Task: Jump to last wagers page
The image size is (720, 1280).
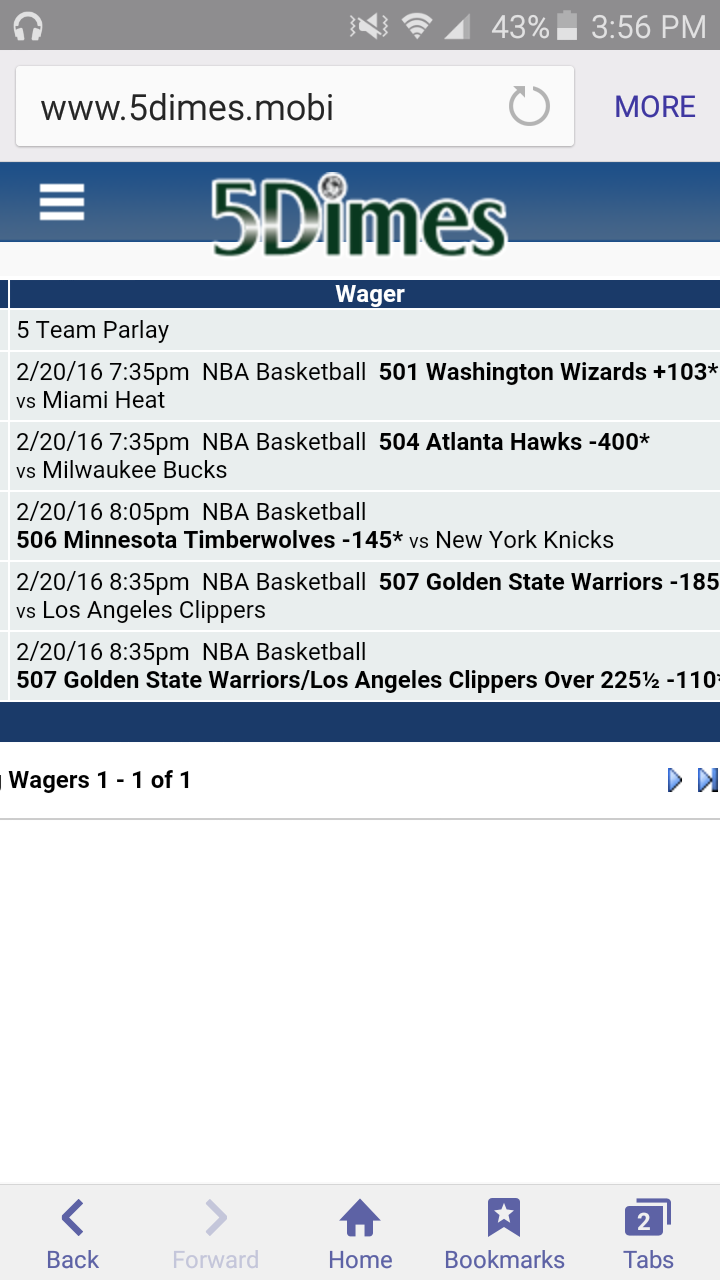Action: pos(707,780)
